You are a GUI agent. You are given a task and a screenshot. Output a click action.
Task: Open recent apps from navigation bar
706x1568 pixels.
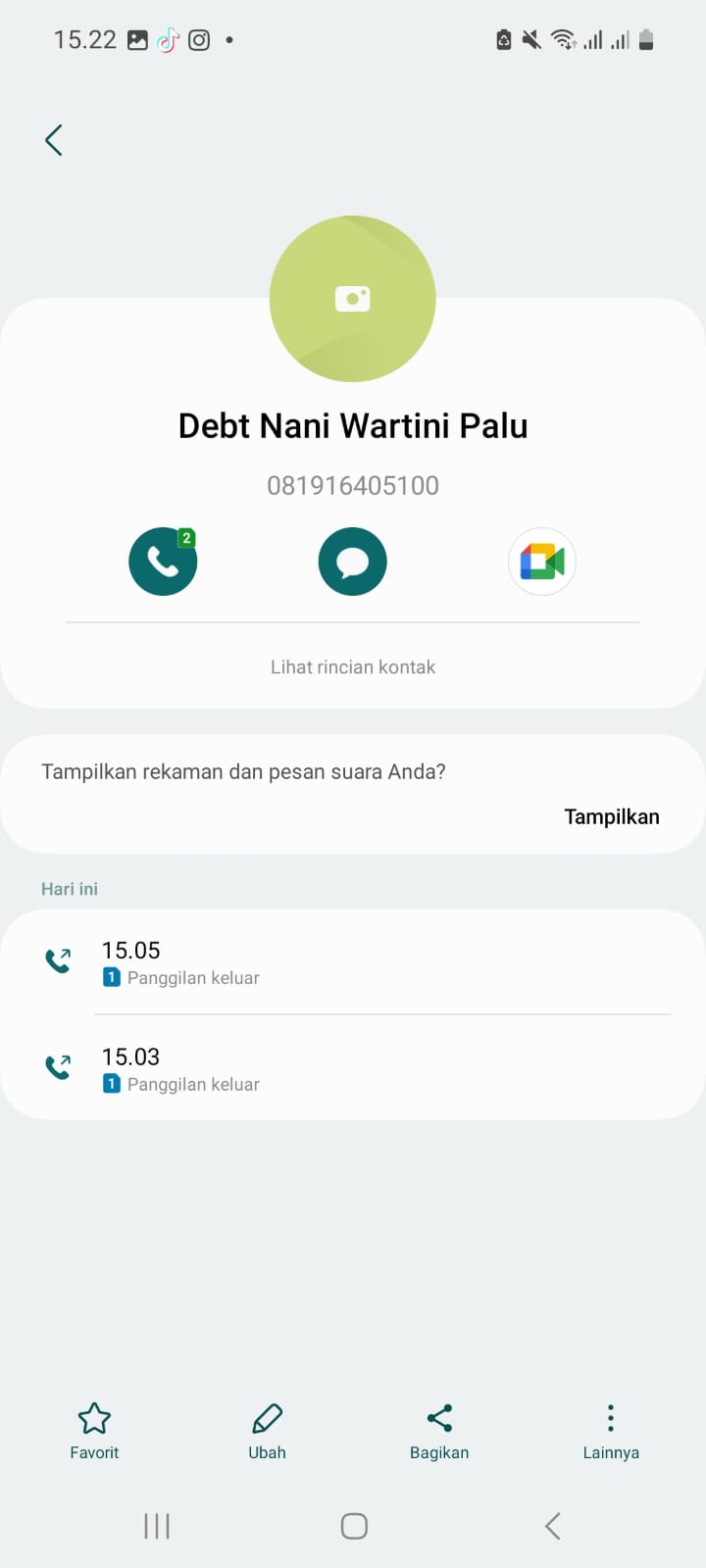coord(157,1526)
